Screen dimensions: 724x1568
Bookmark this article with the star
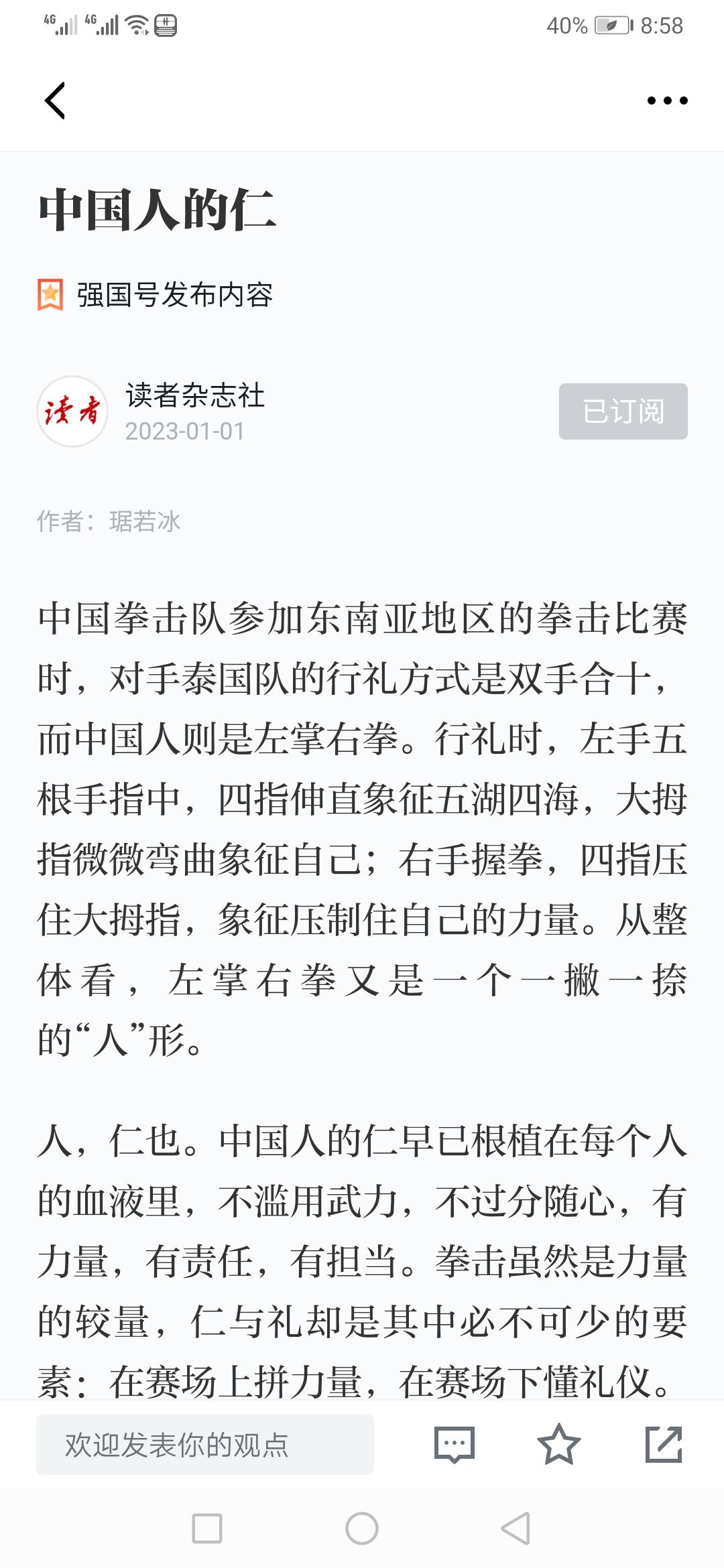(558, 1444)
